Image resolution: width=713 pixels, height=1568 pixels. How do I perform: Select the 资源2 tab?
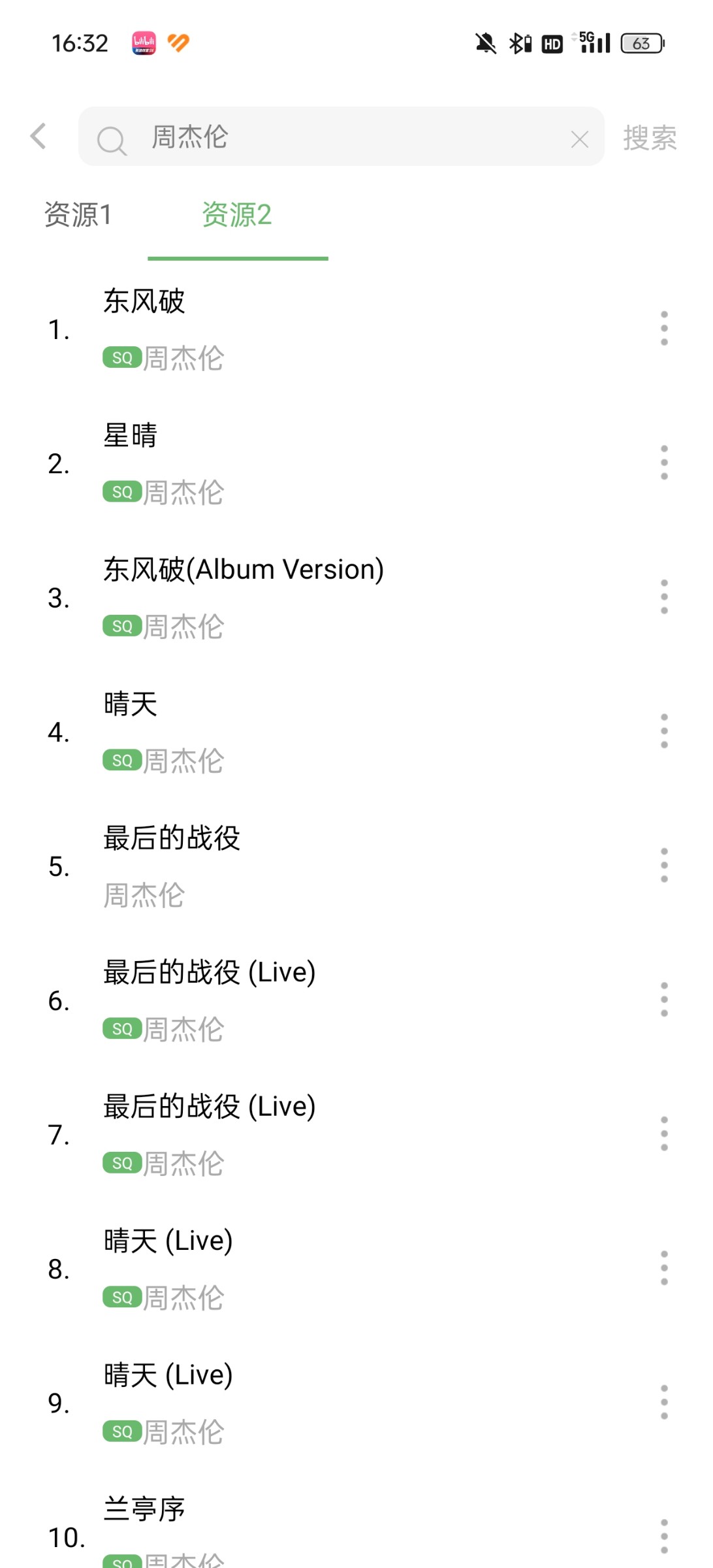pos(236,215)
